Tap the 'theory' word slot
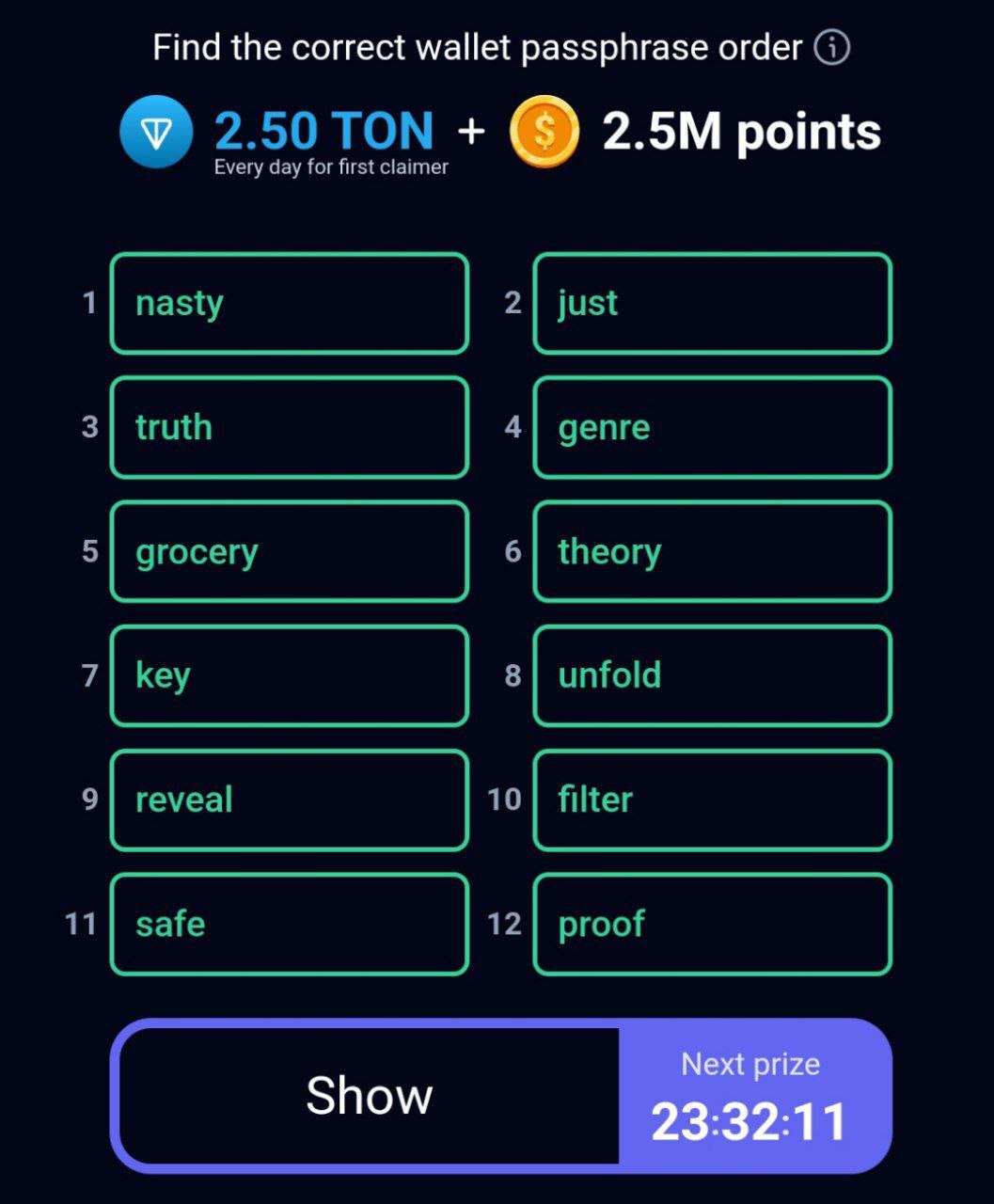The width and height of the screenshot is (994, 1204). pos(712,552)
